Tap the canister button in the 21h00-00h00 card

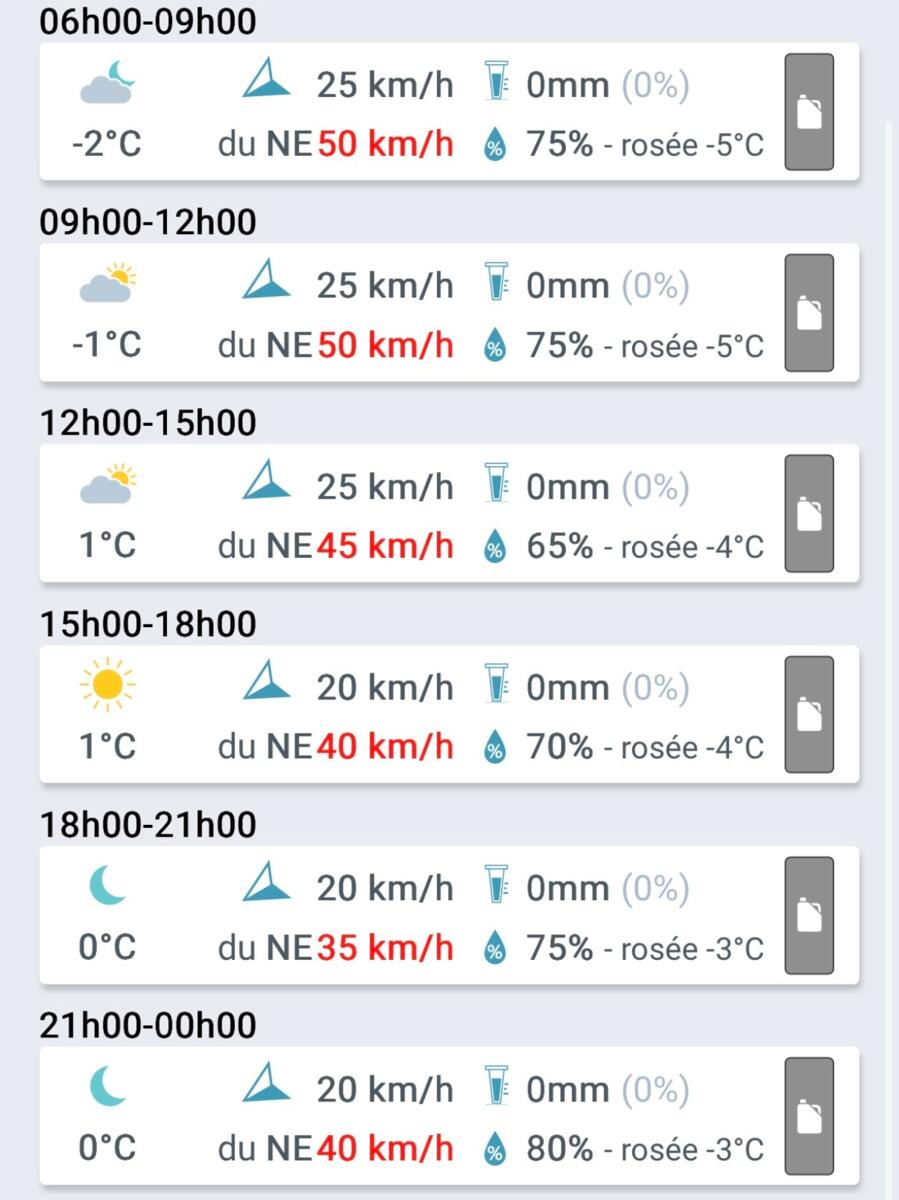[808, 1116]
